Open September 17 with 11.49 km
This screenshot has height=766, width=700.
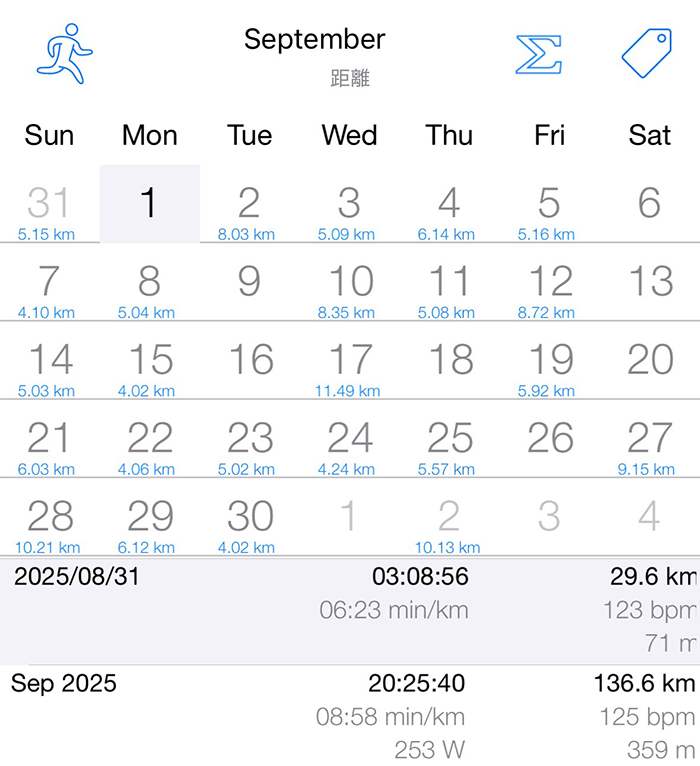click(349, 367)
